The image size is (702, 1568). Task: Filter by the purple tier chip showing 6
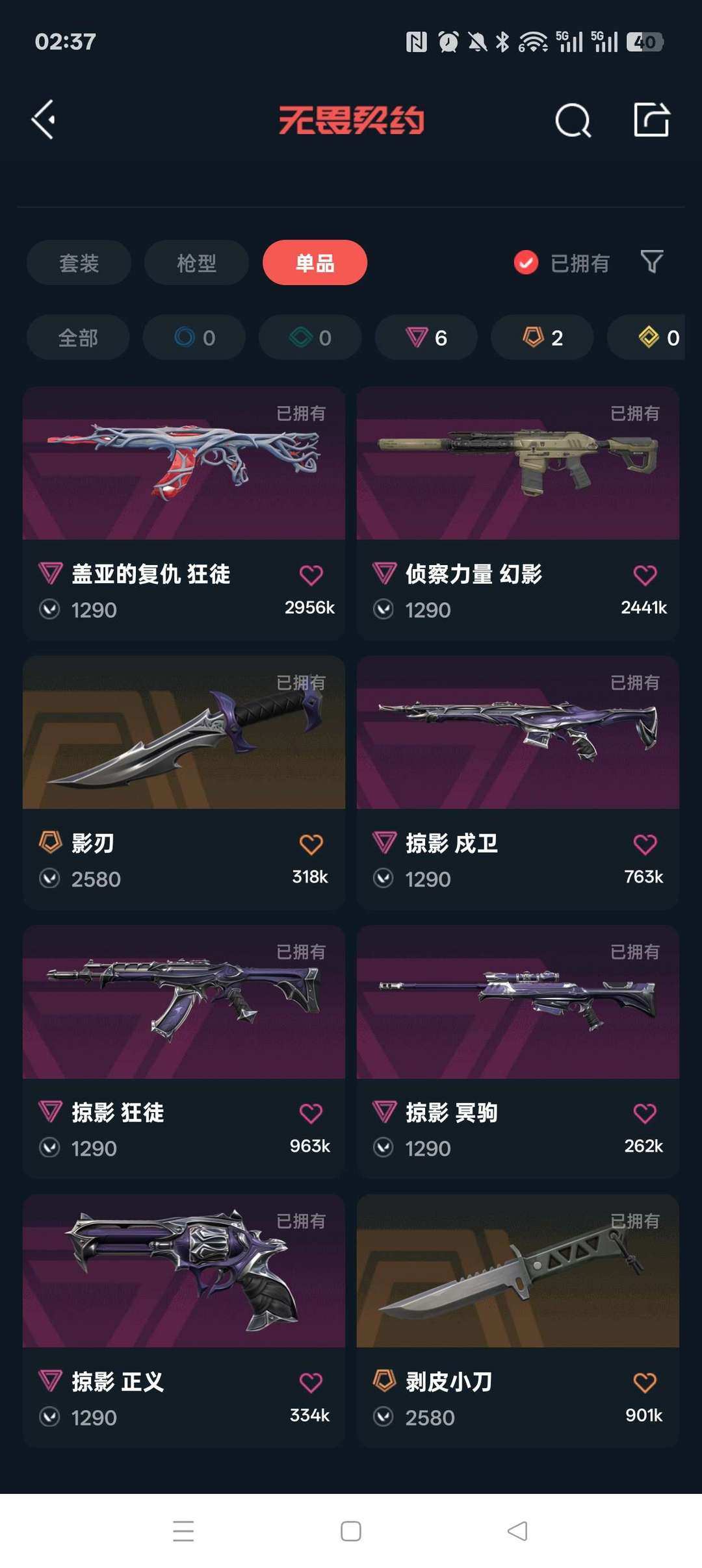pos(426,337)
